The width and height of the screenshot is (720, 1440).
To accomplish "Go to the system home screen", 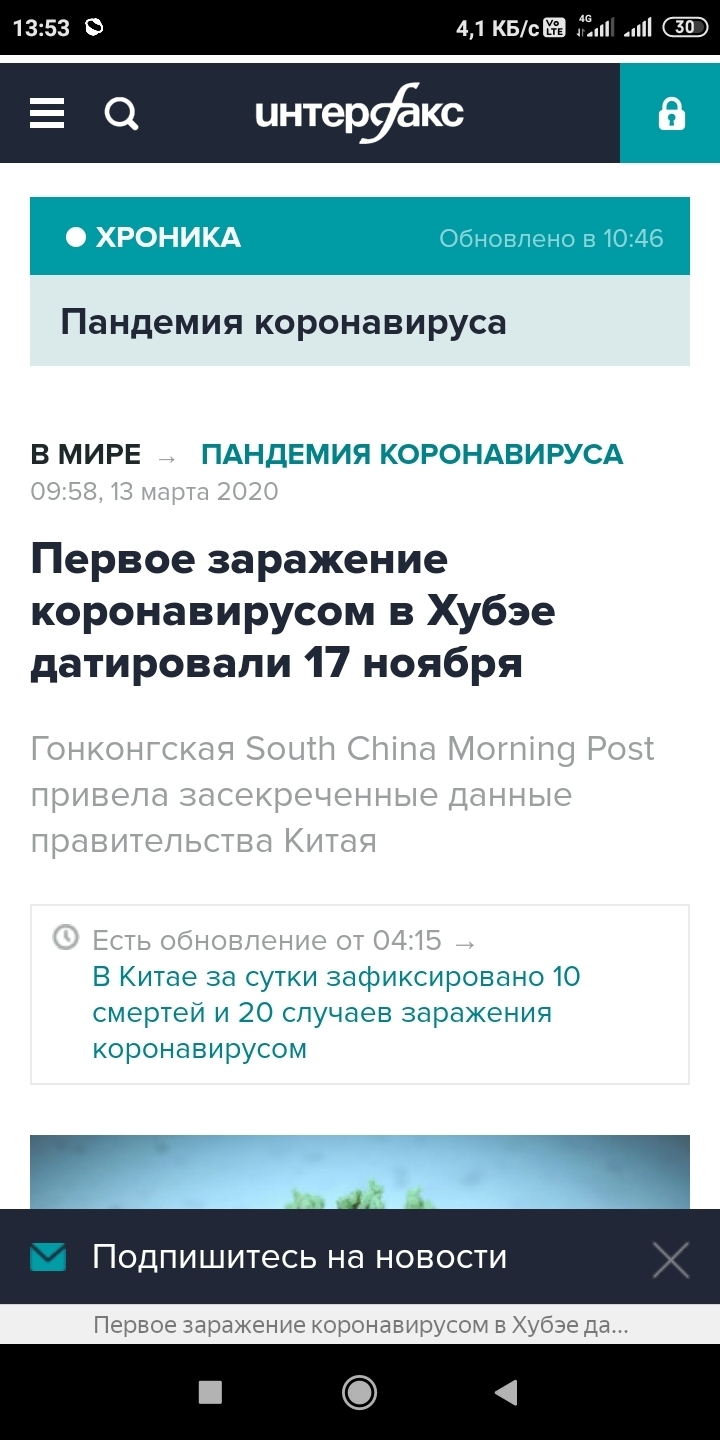I will 359,1392.
